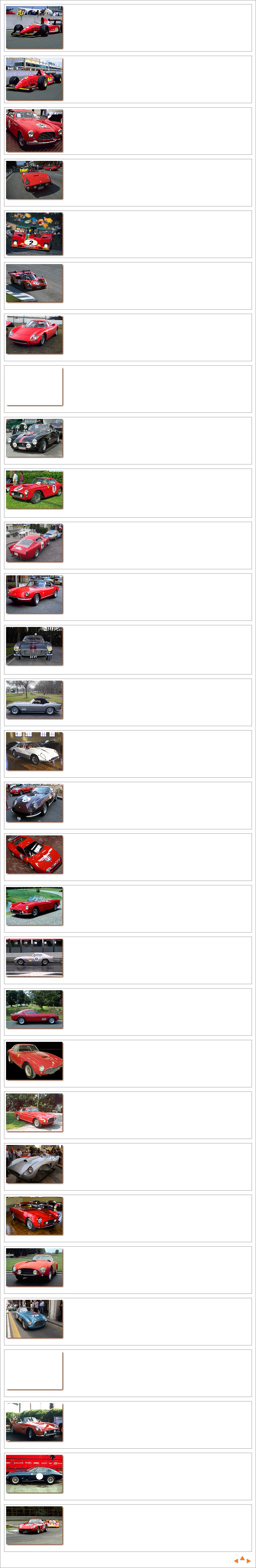Jump up using the orange up arrow
The width and height of the screenshot is (256, 1568).
click(242, 1558)
